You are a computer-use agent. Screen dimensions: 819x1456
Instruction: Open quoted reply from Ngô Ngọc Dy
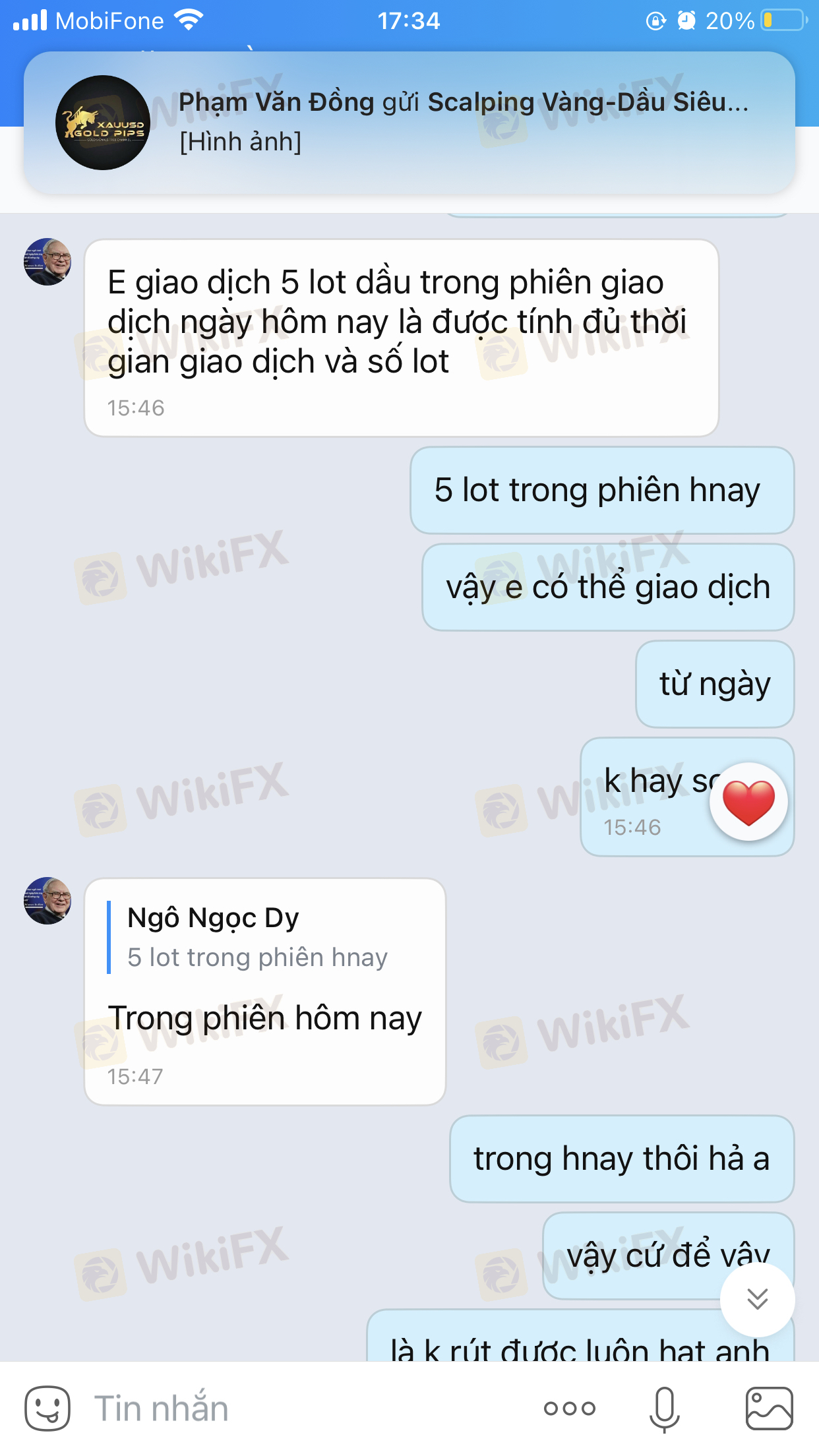tap(257, 938)
